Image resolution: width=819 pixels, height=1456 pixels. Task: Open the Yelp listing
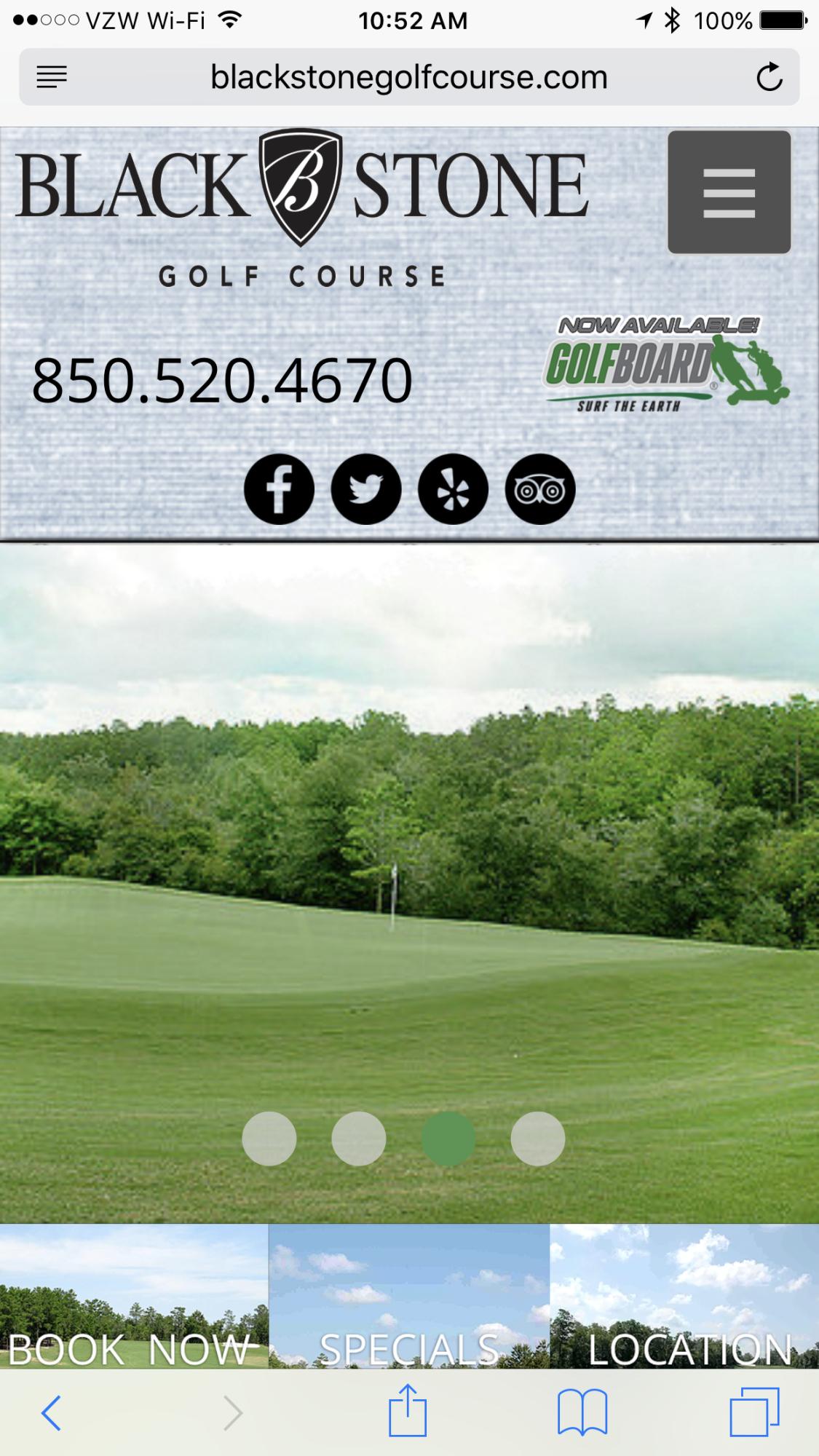click(x=453, y=489)
